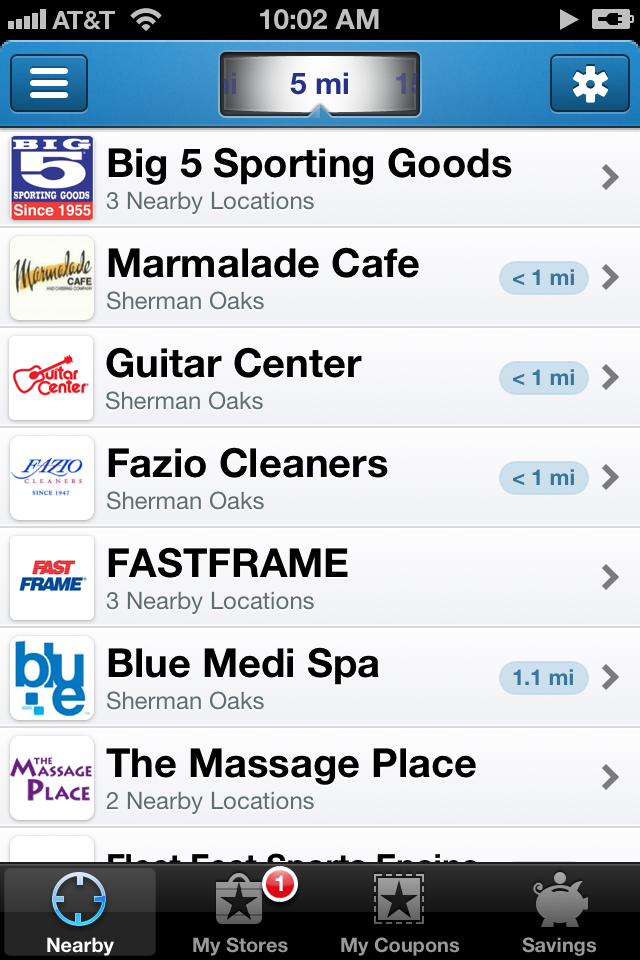Tap the 5 mi distance selector

pos(320,84)
